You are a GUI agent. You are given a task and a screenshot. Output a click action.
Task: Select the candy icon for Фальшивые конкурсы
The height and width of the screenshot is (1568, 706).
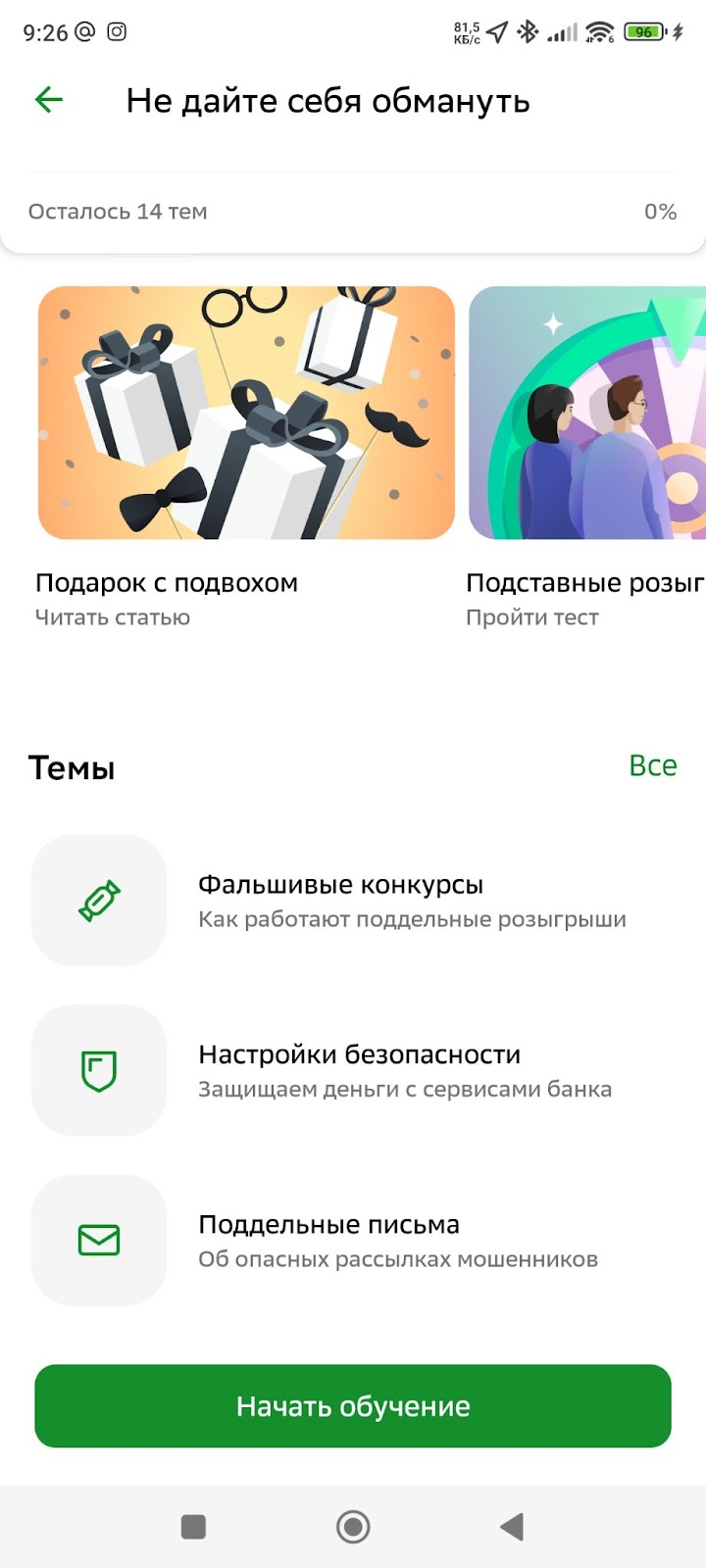pyautogui.click(x=98, y=900)
